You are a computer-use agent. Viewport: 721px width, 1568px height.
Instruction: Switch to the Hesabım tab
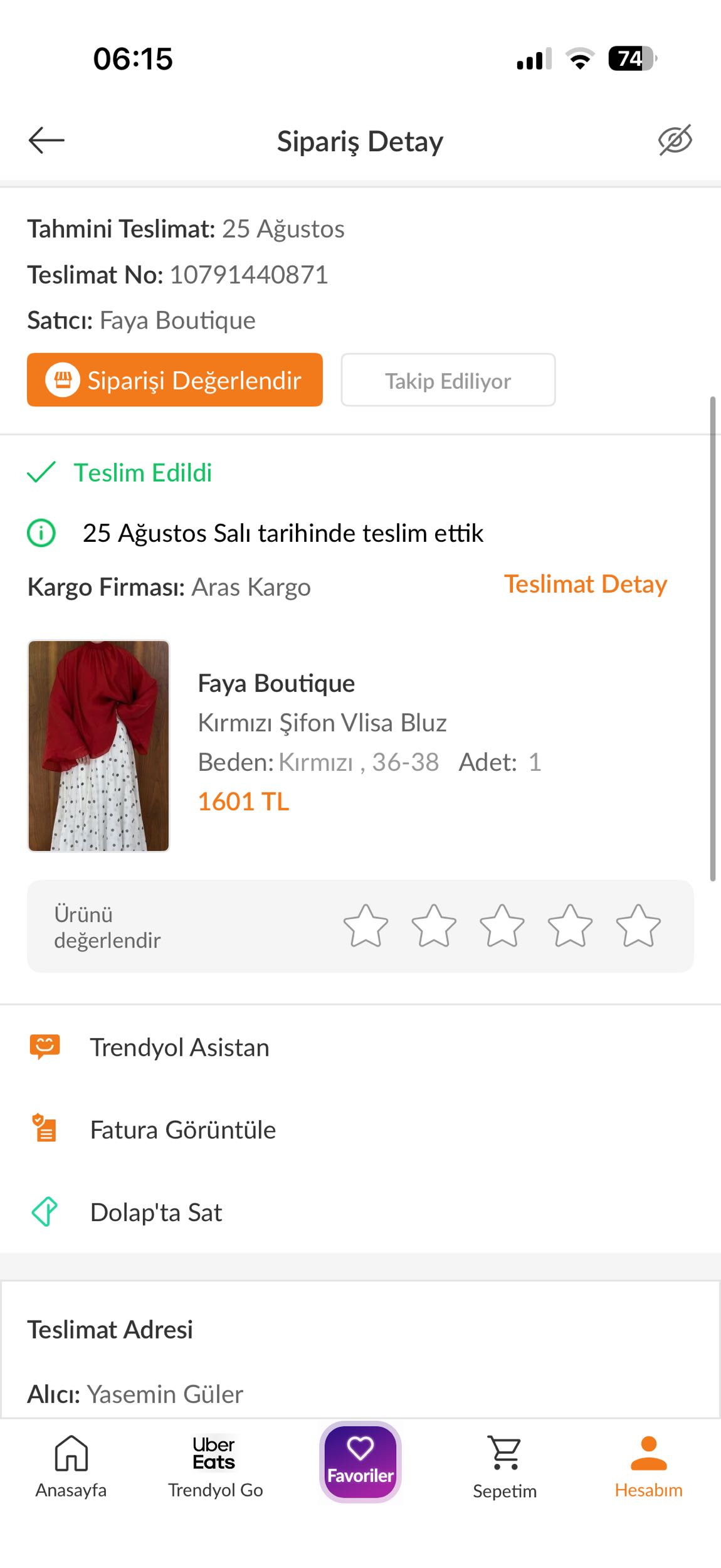648,1466
